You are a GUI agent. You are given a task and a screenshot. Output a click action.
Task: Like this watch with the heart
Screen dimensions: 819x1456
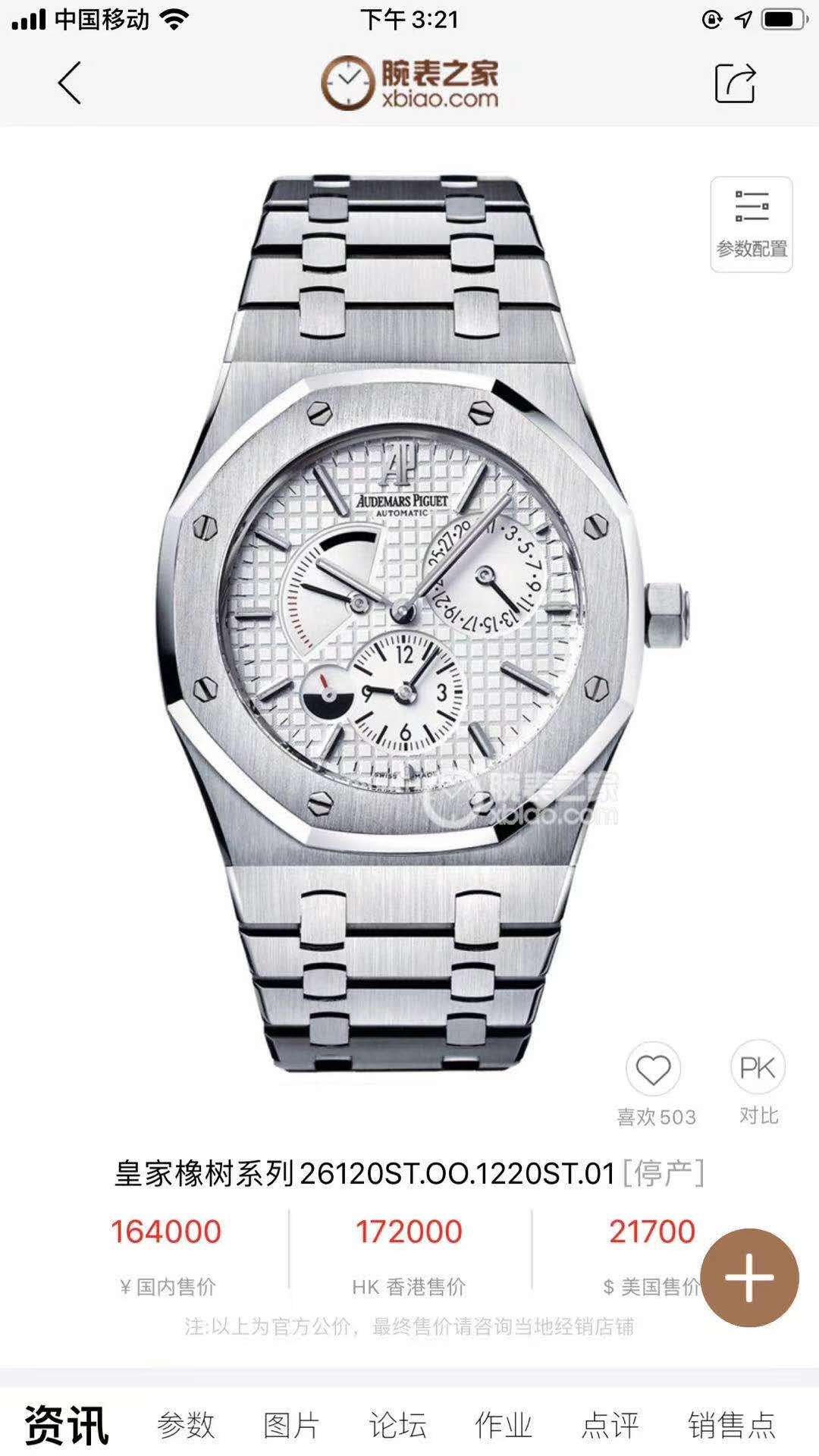pyautogui.click(x=653, y=1070)
